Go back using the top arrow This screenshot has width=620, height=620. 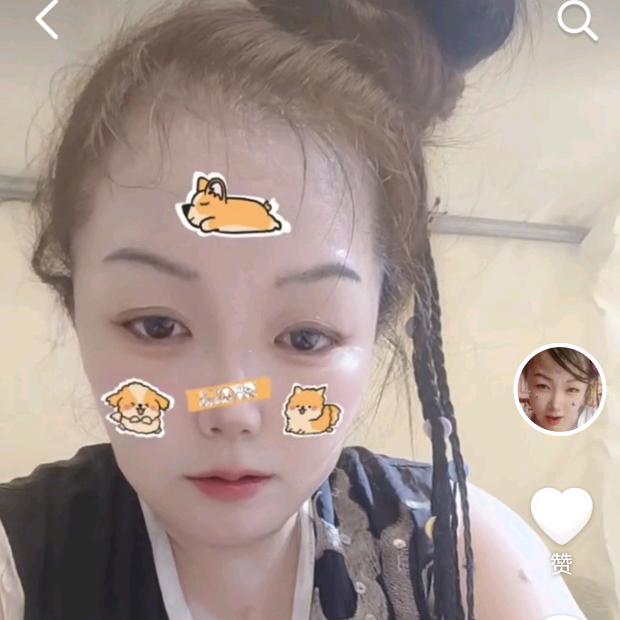click(47, 20)
